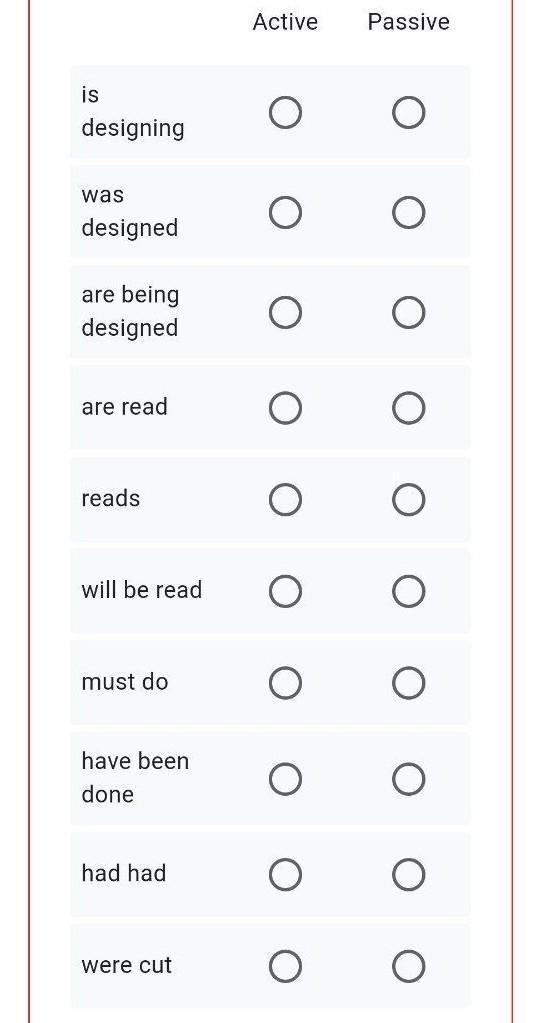The width and height of the screenshot is (554, 1023).
Task: Mark "had had" as Active
Action: [285, 874]
